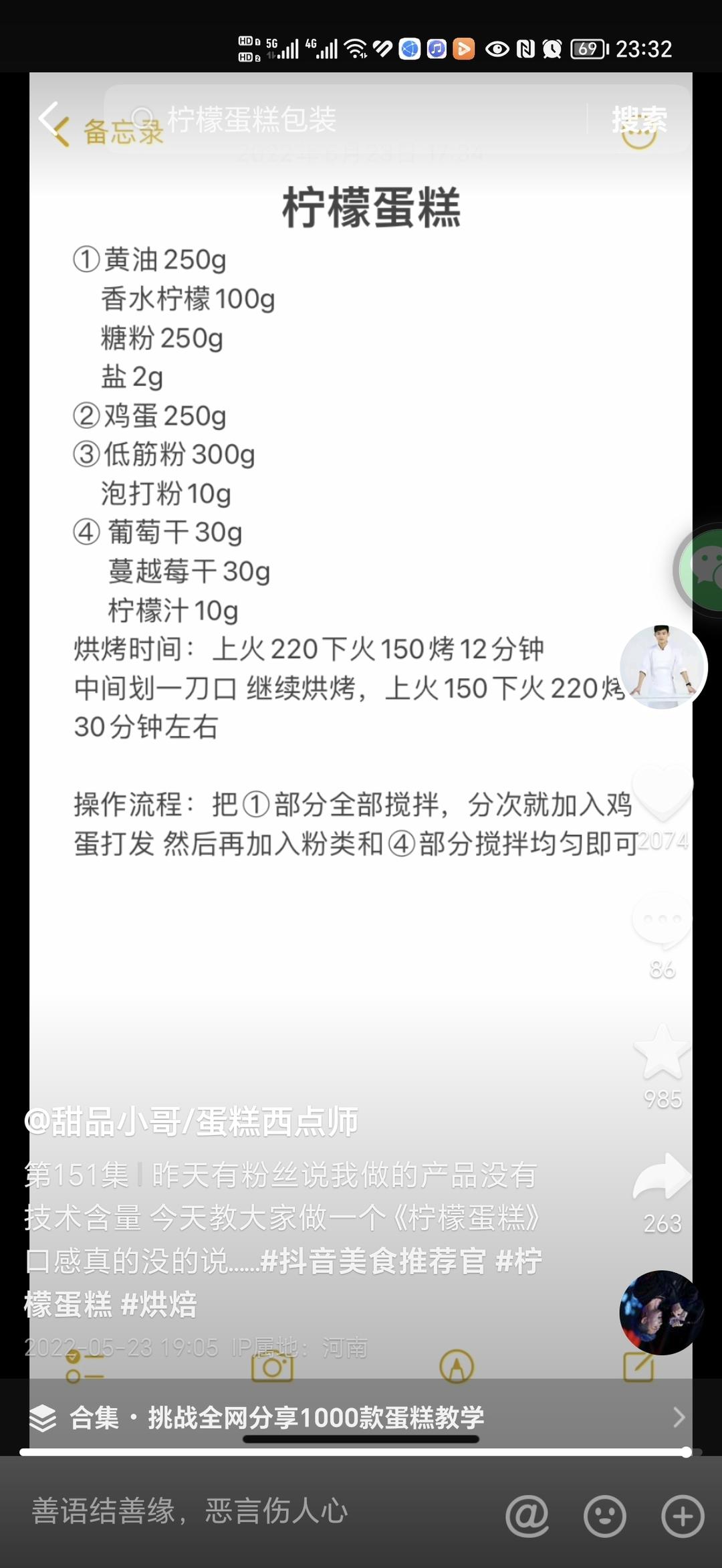Tap the 搜索 button

(638, 120)
